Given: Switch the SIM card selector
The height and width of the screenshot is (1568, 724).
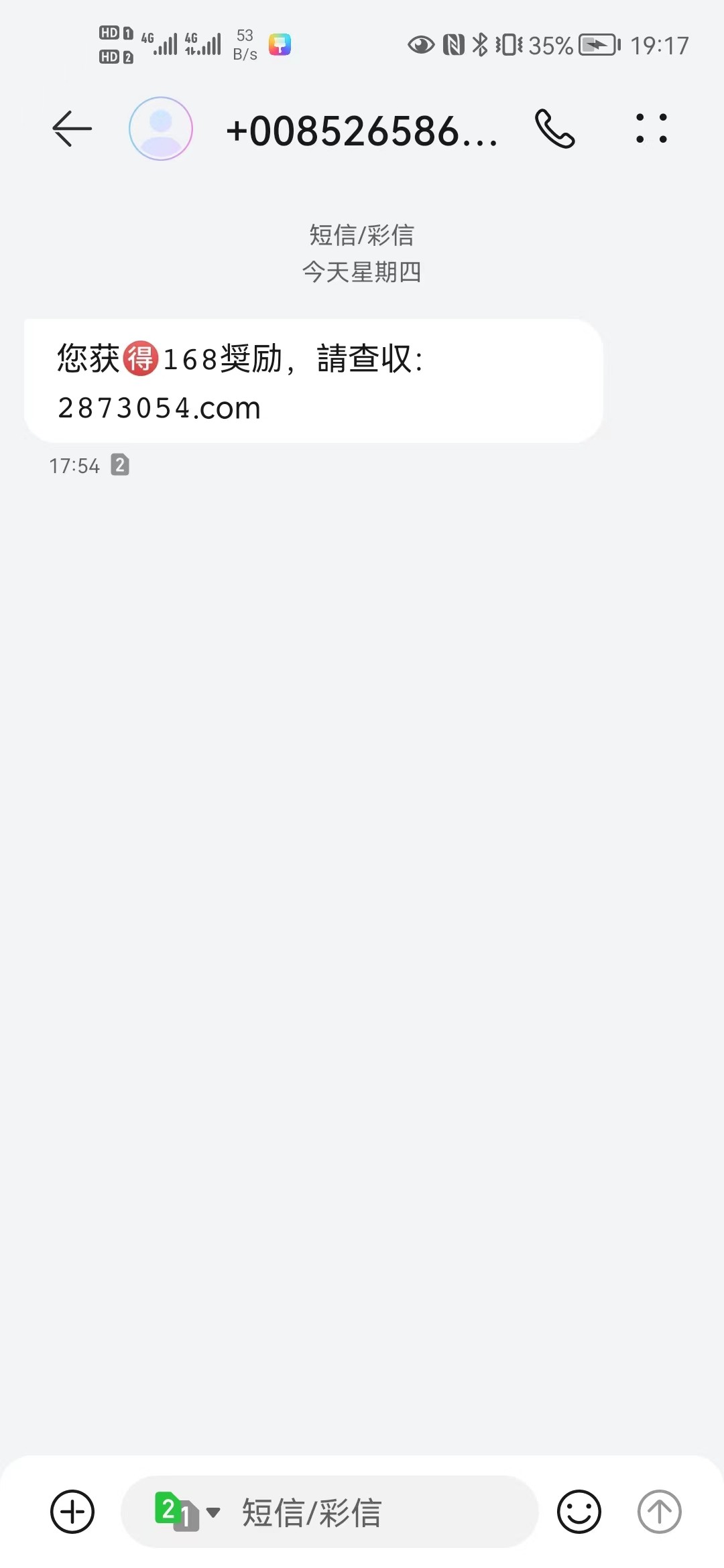Looking at the screenshot, I should coord(186,1511).
